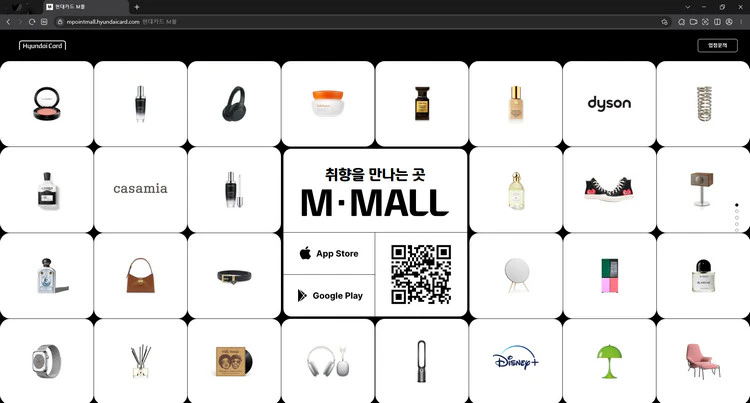Open the casamia brand tile

pos(140,188)
